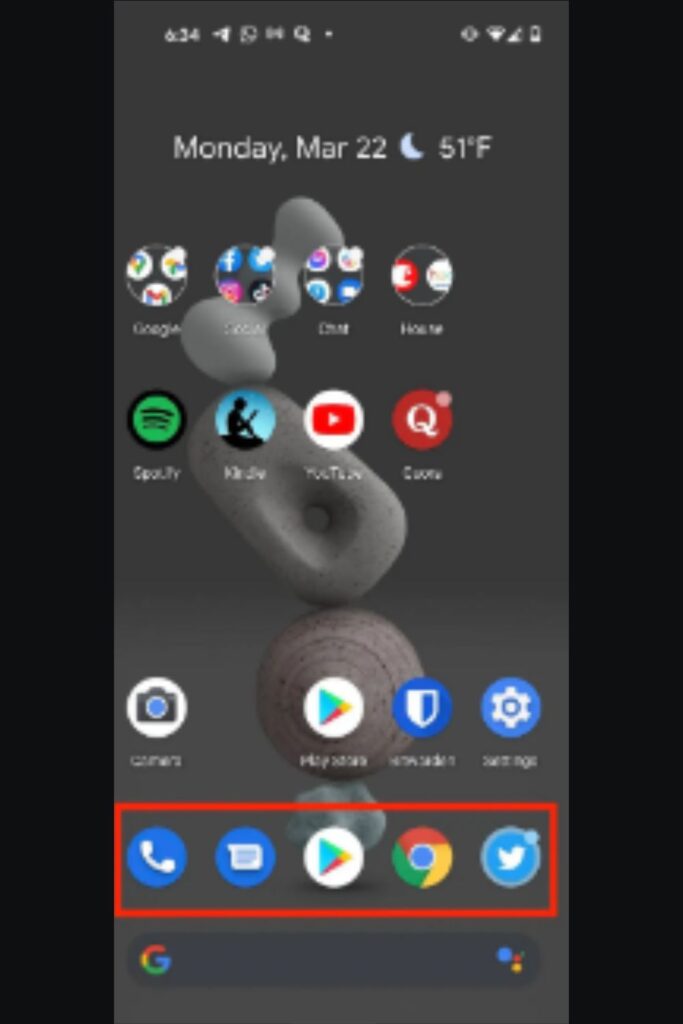Launch the Kindle app
Screen dimensions: 683x1024
(x=245, y=420)
